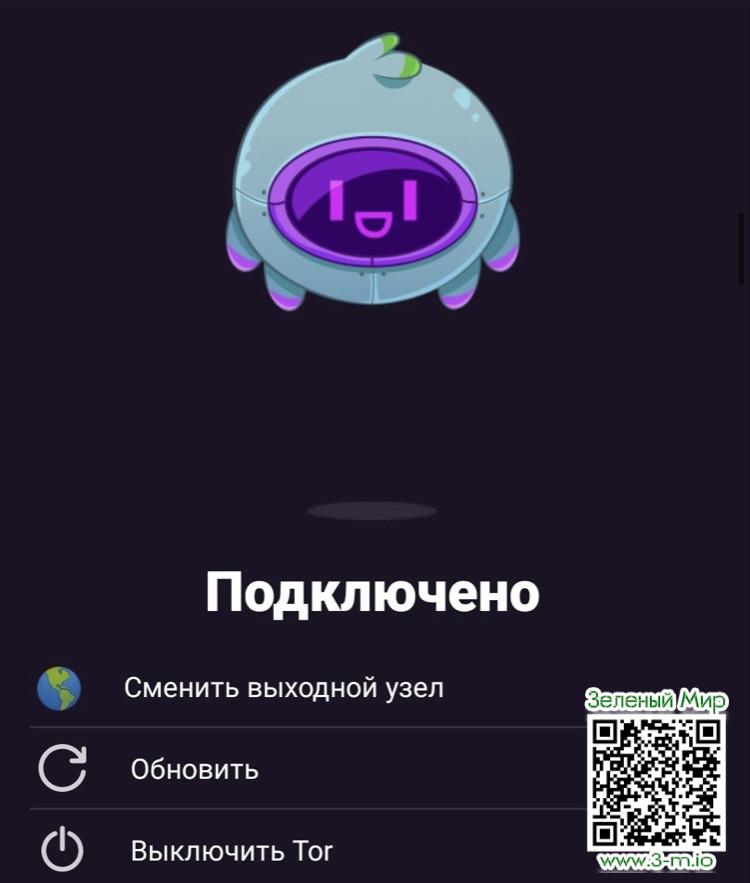Select Сменить выходной узел

283,688
